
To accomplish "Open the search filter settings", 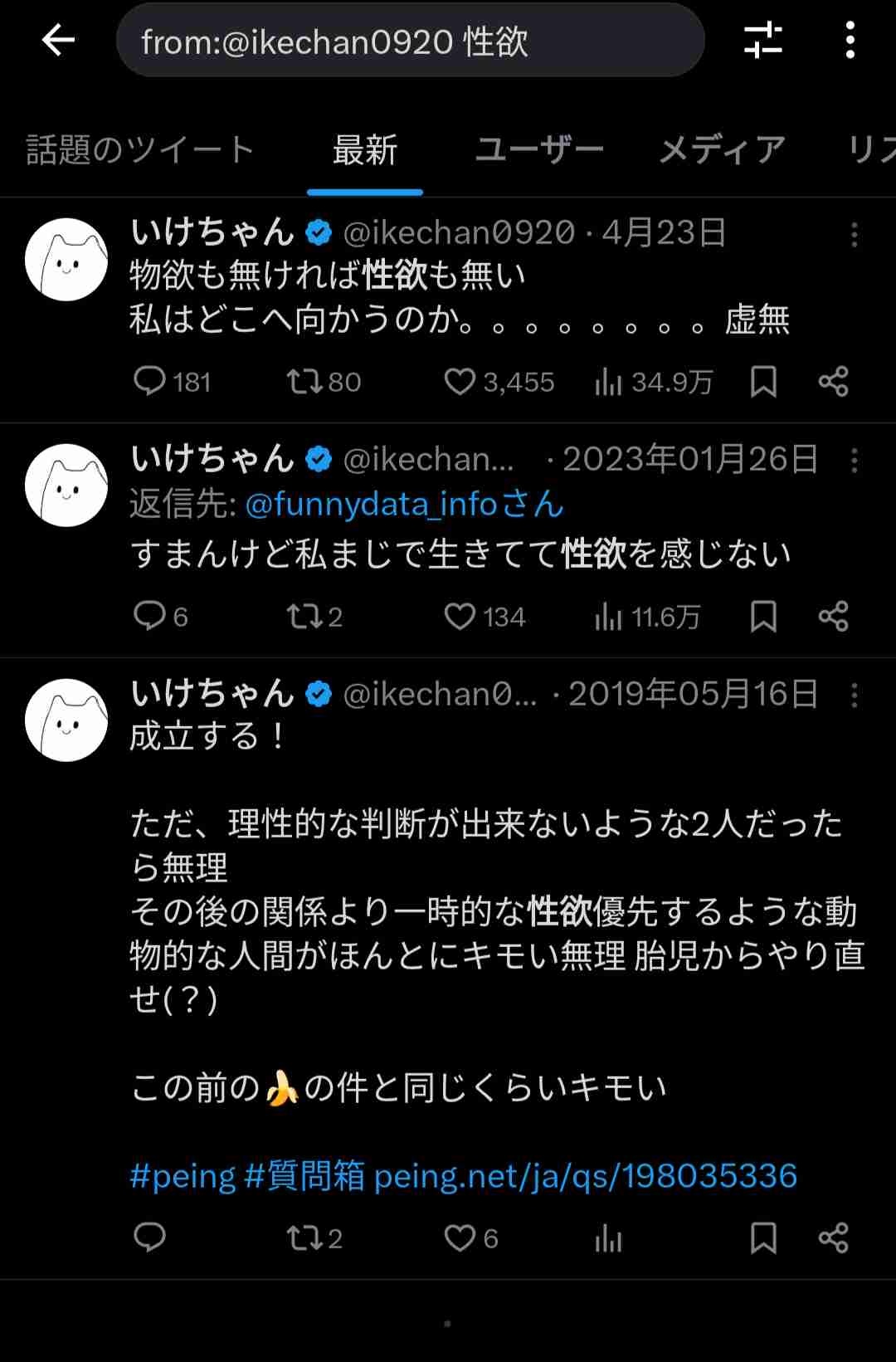I will click(762, 40).
